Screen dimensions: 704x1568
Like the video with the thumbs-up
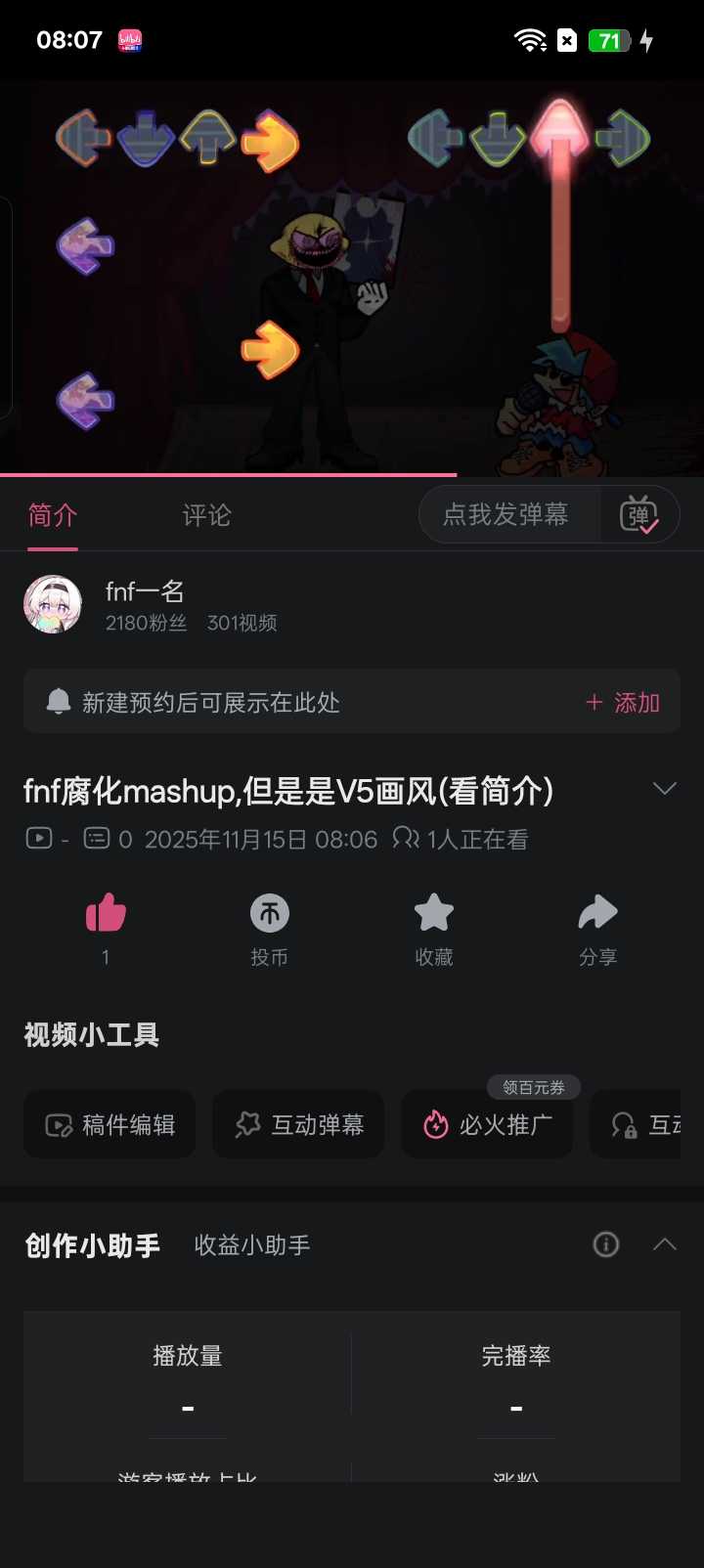[x=106, y=914]
